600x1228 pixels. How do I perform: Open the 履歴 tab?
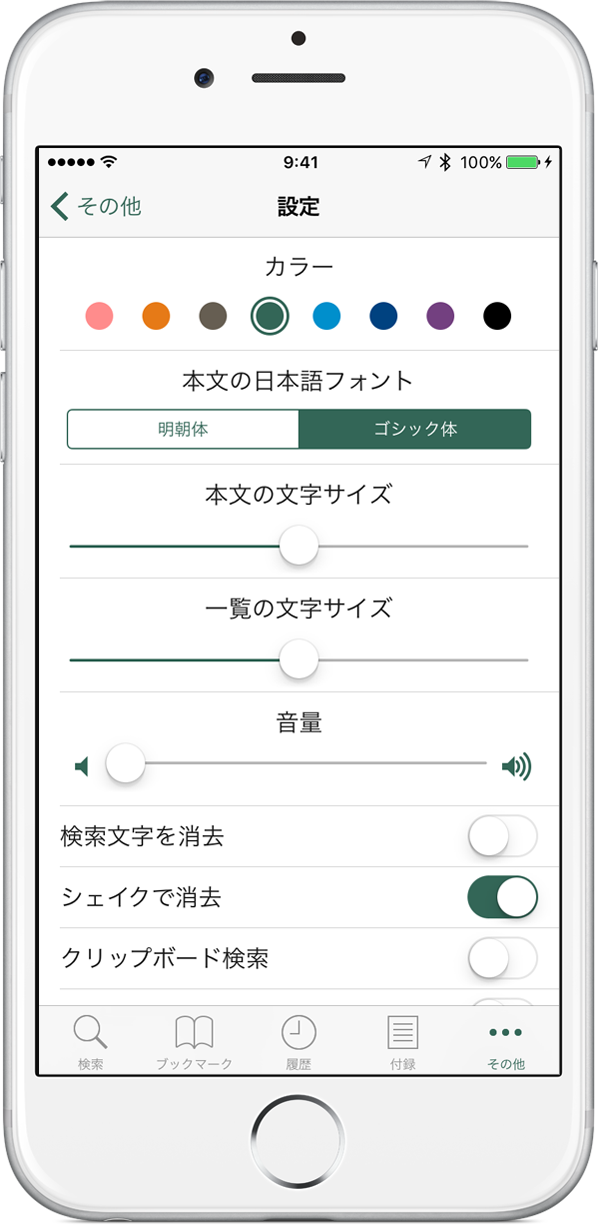coord(298,1042)
